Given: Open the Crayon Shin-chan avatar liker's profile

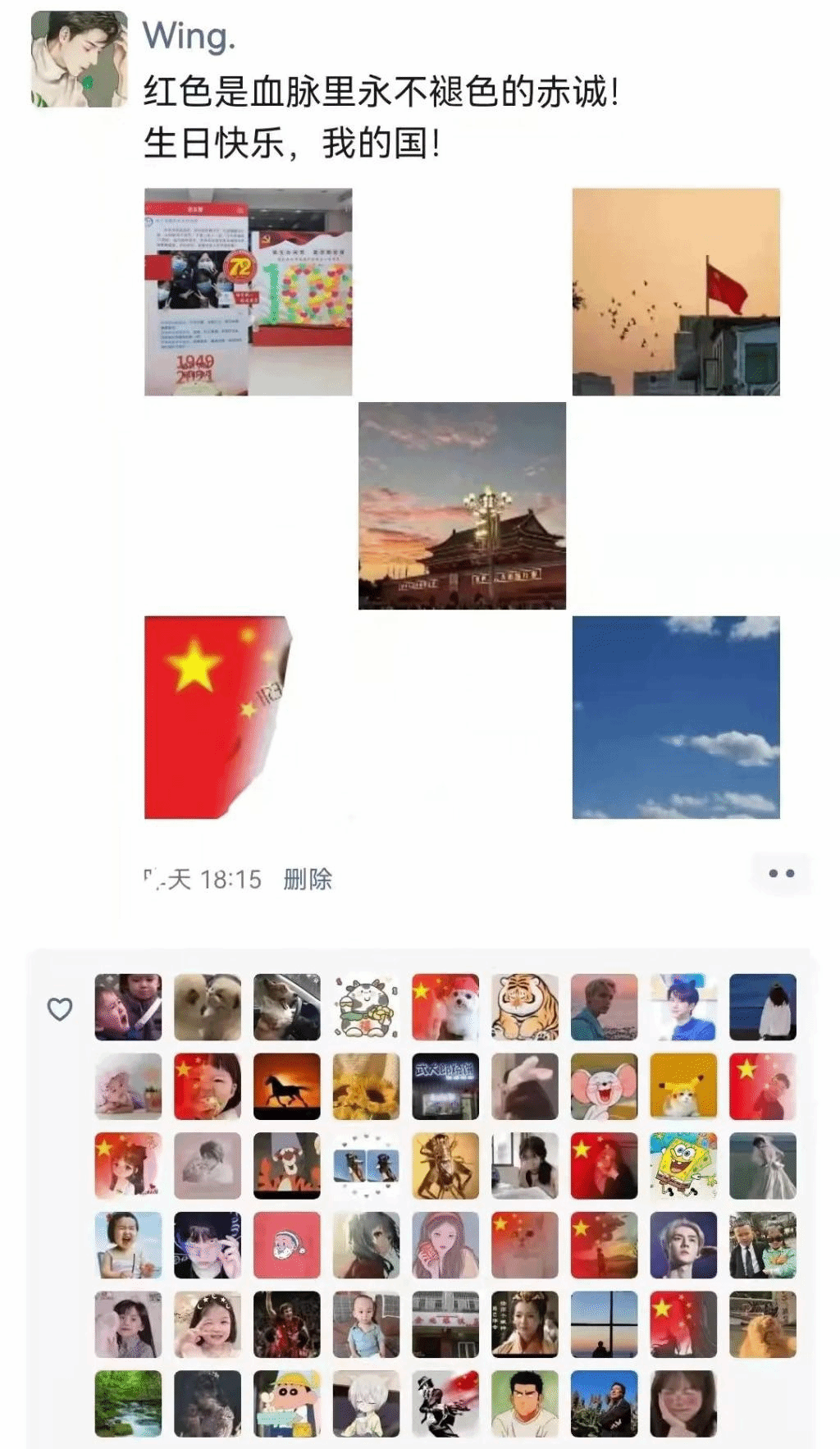Looking at the screenshot, I should 286,1403.
